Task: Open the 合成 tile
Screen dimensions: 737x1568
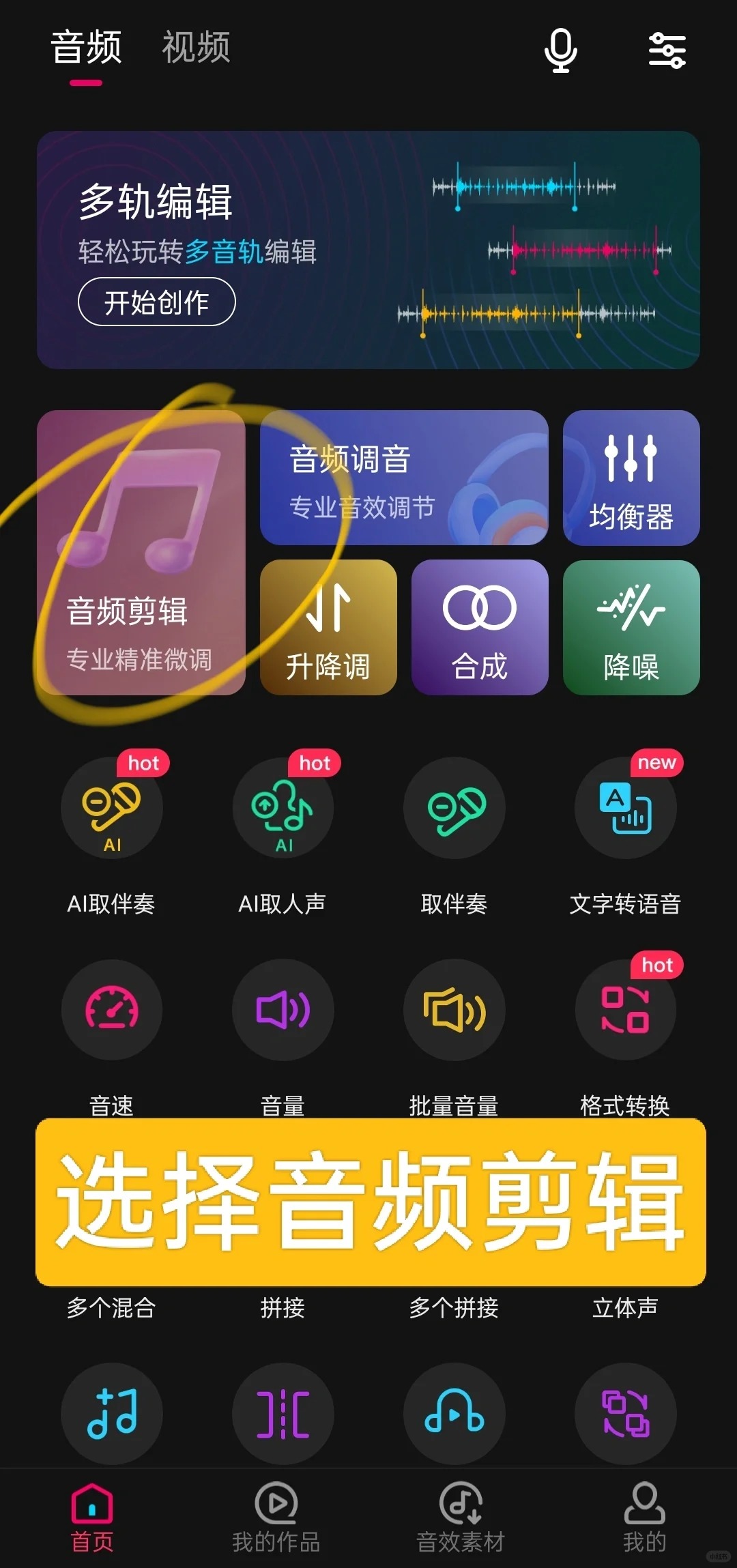Action: (x=480, y=628)
